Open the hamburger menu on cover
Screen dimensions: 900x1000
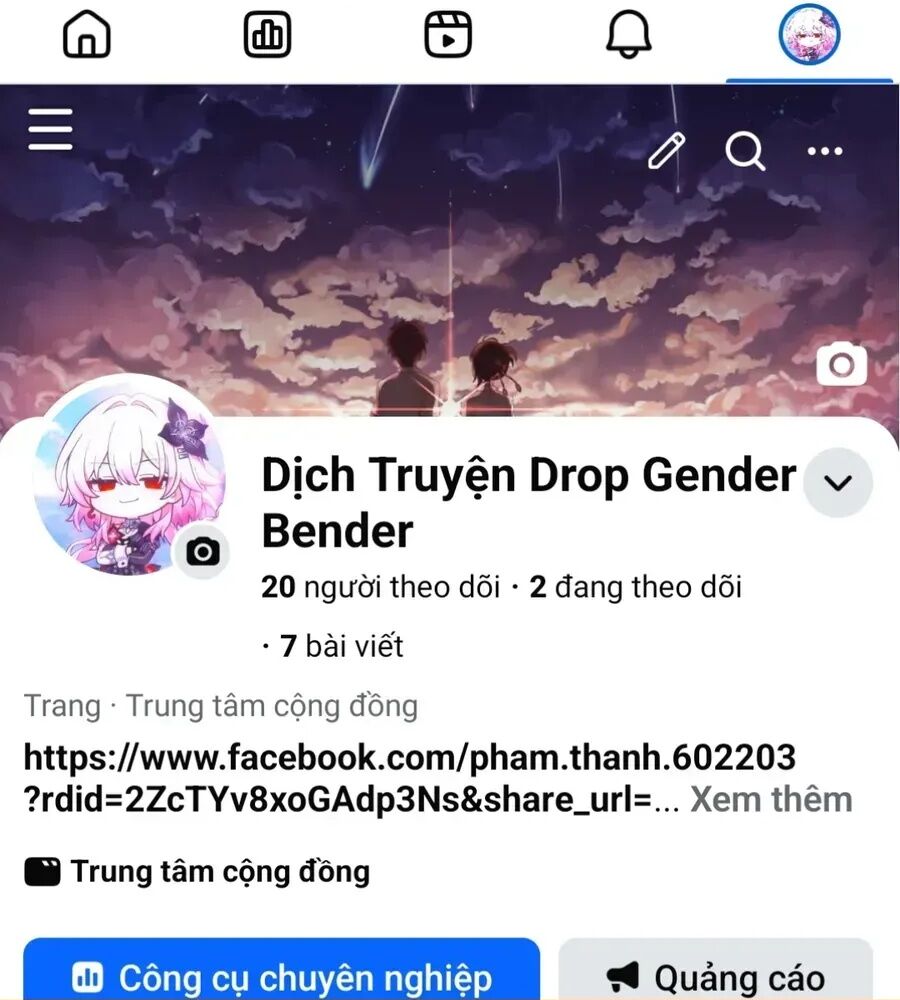(51, 130)
